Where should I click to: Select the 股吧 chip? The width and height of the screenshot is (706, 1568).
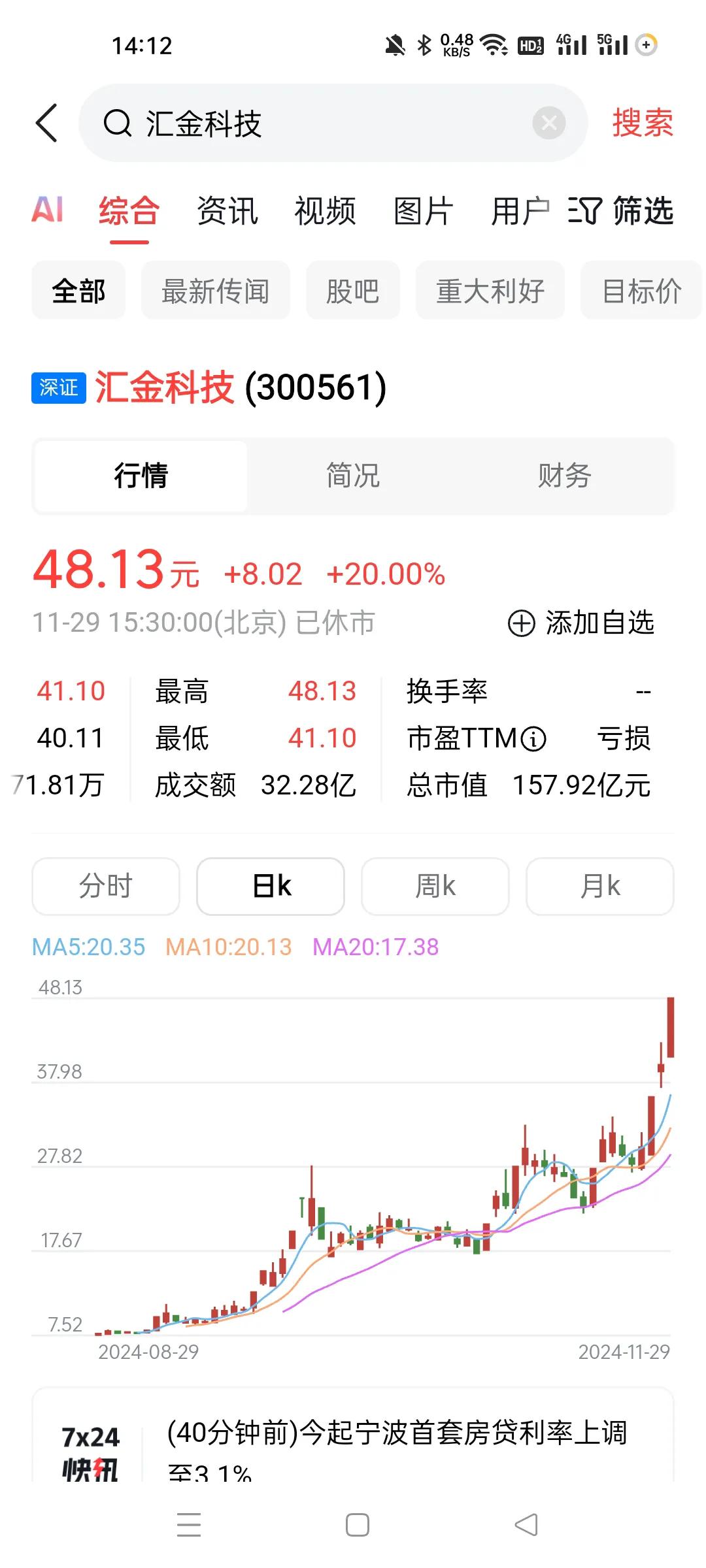click(x=353, y=290)
